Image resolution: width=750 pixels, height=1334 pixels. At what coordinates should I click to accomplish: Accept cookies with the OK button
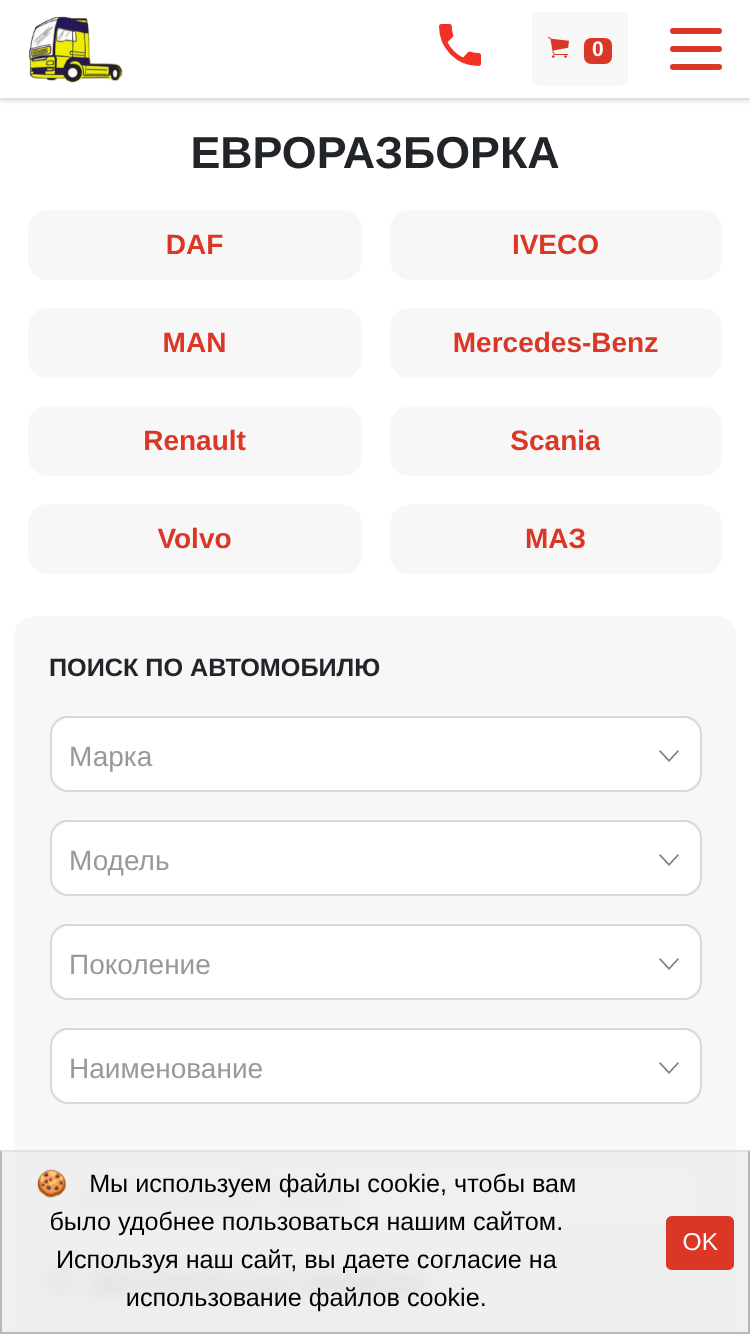pyautogui.click(x=700, y=1242)
